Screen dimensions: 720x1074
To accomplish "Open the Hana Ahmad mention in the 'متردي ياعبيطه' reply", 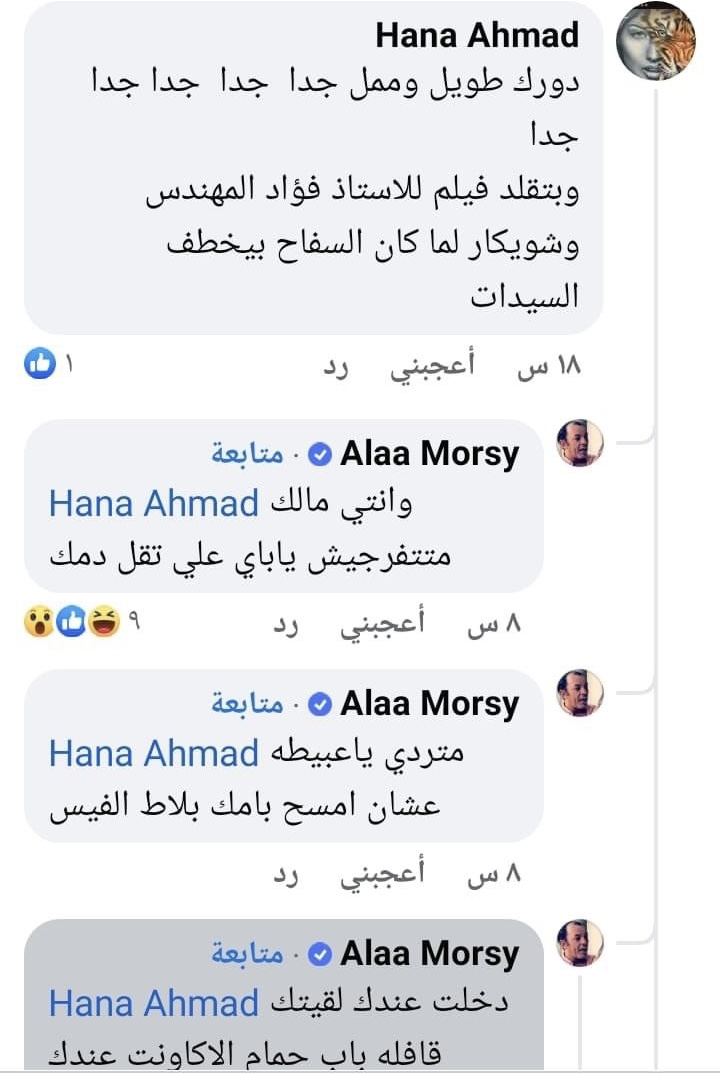I will (x=154, y=753).
